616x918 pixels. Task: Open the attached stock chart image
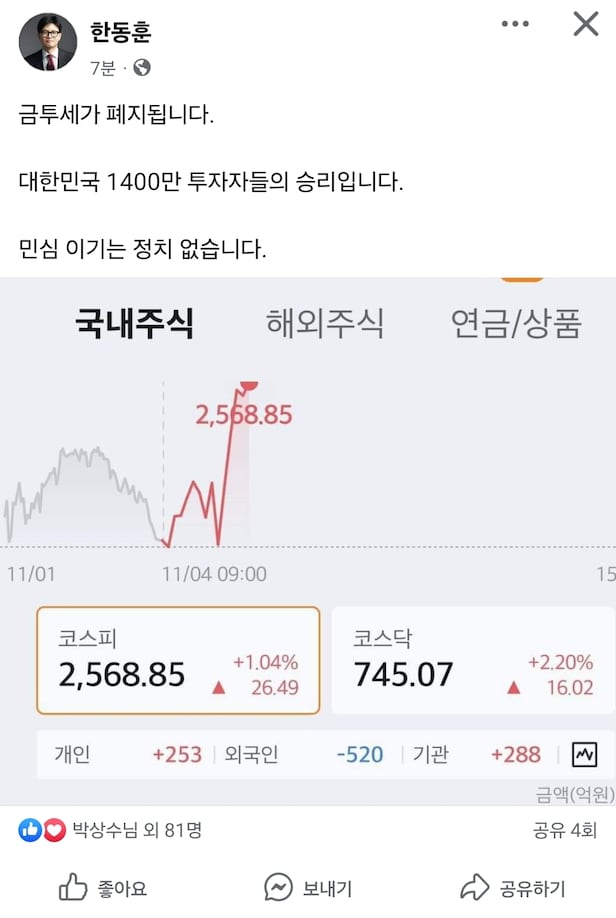pos(308,540)
